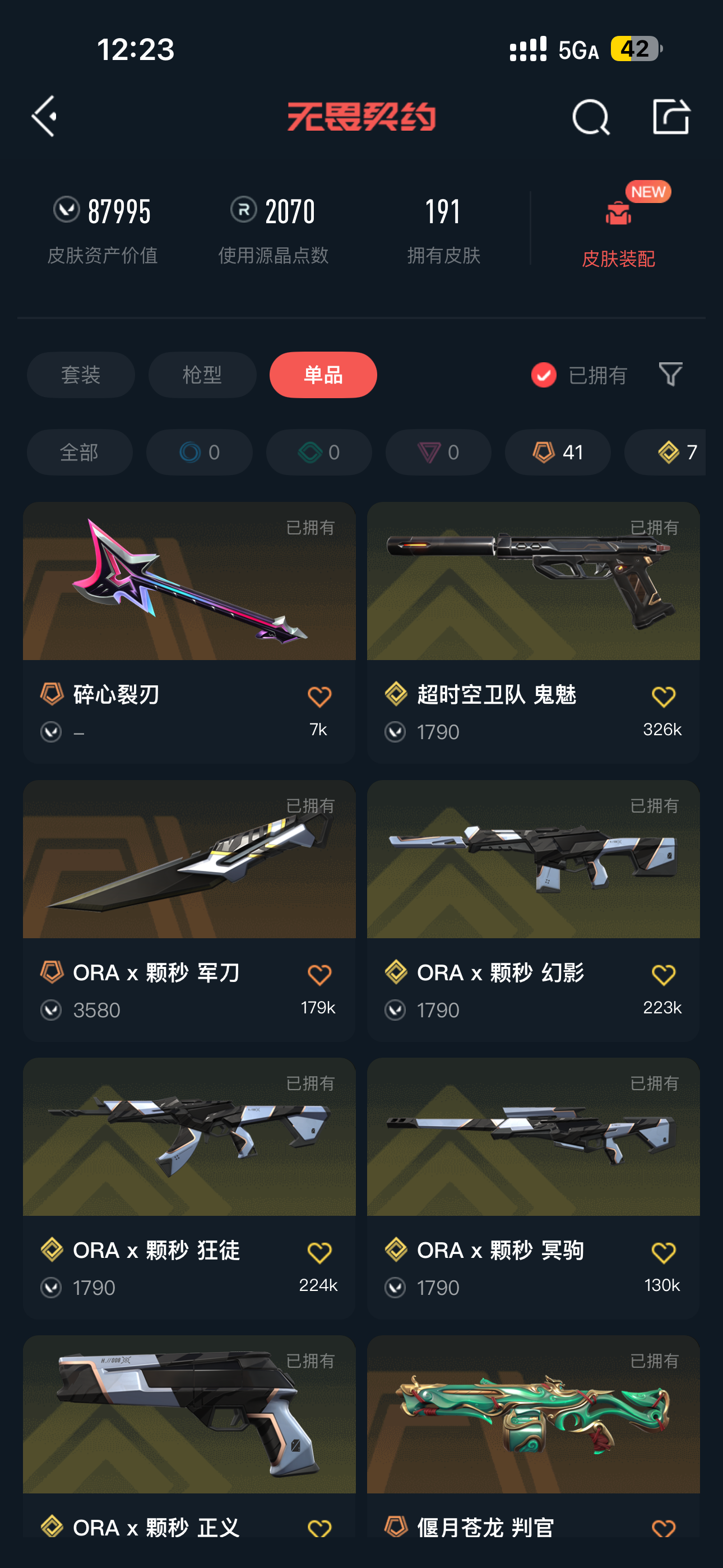723x1568 pixels.
Task: Go back using the top-left arrow
Action: (44, 116)
